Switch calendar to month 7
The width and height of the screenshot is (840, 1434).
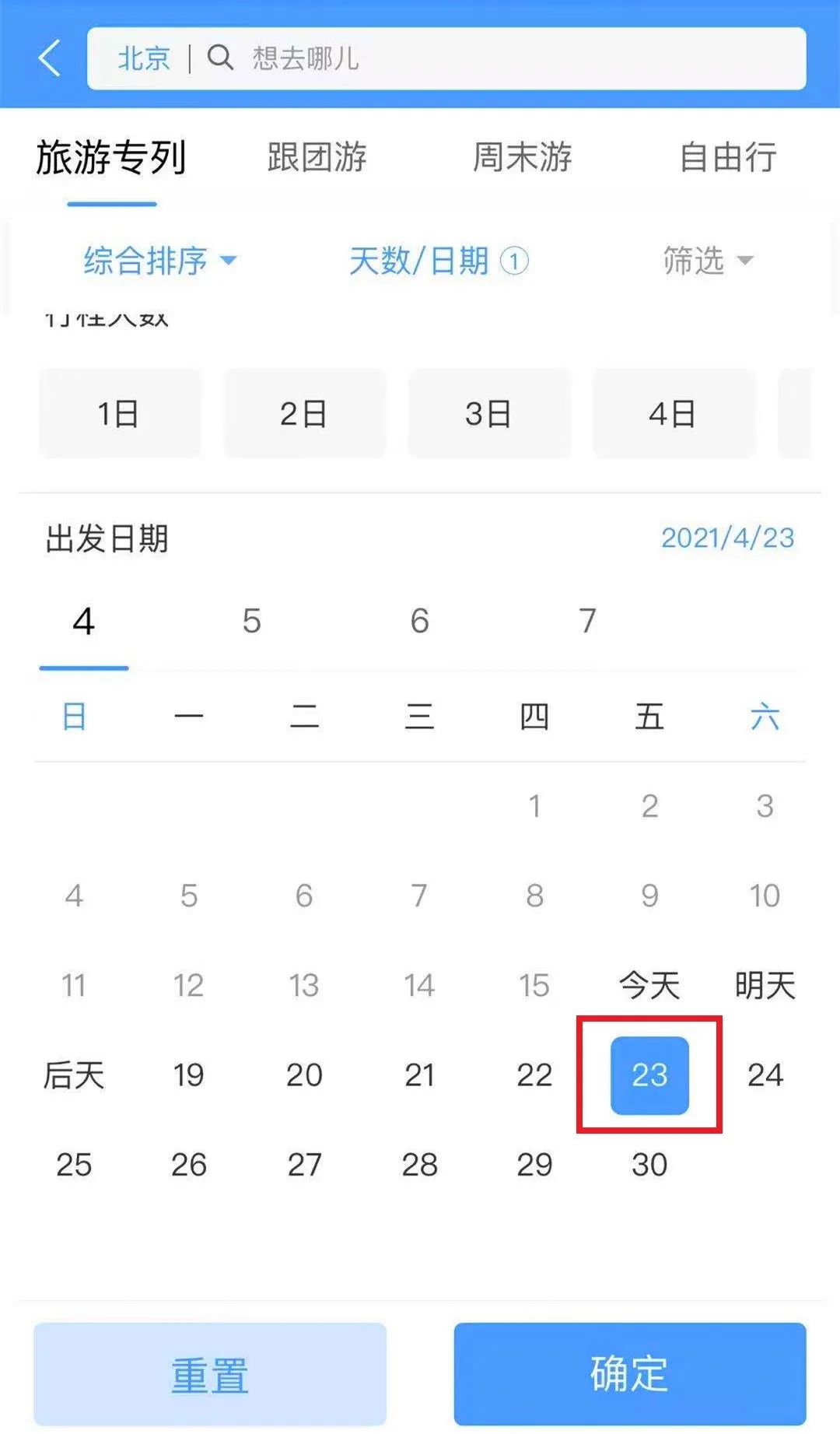tap(587, 622)
